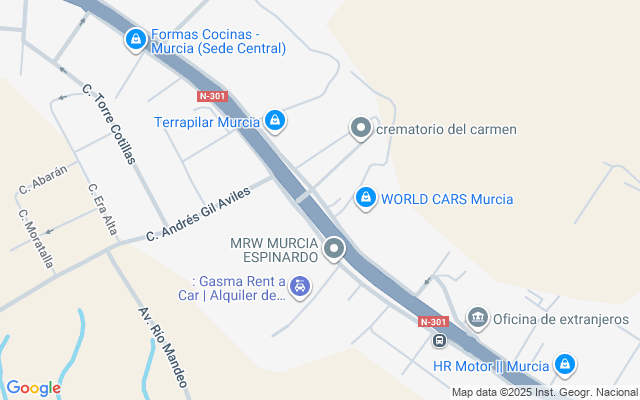The height and width of the screenshot is (400, 640).
Task: Select the Terrapilar Murcia shop pin
Action: click(x=276, y=122)
